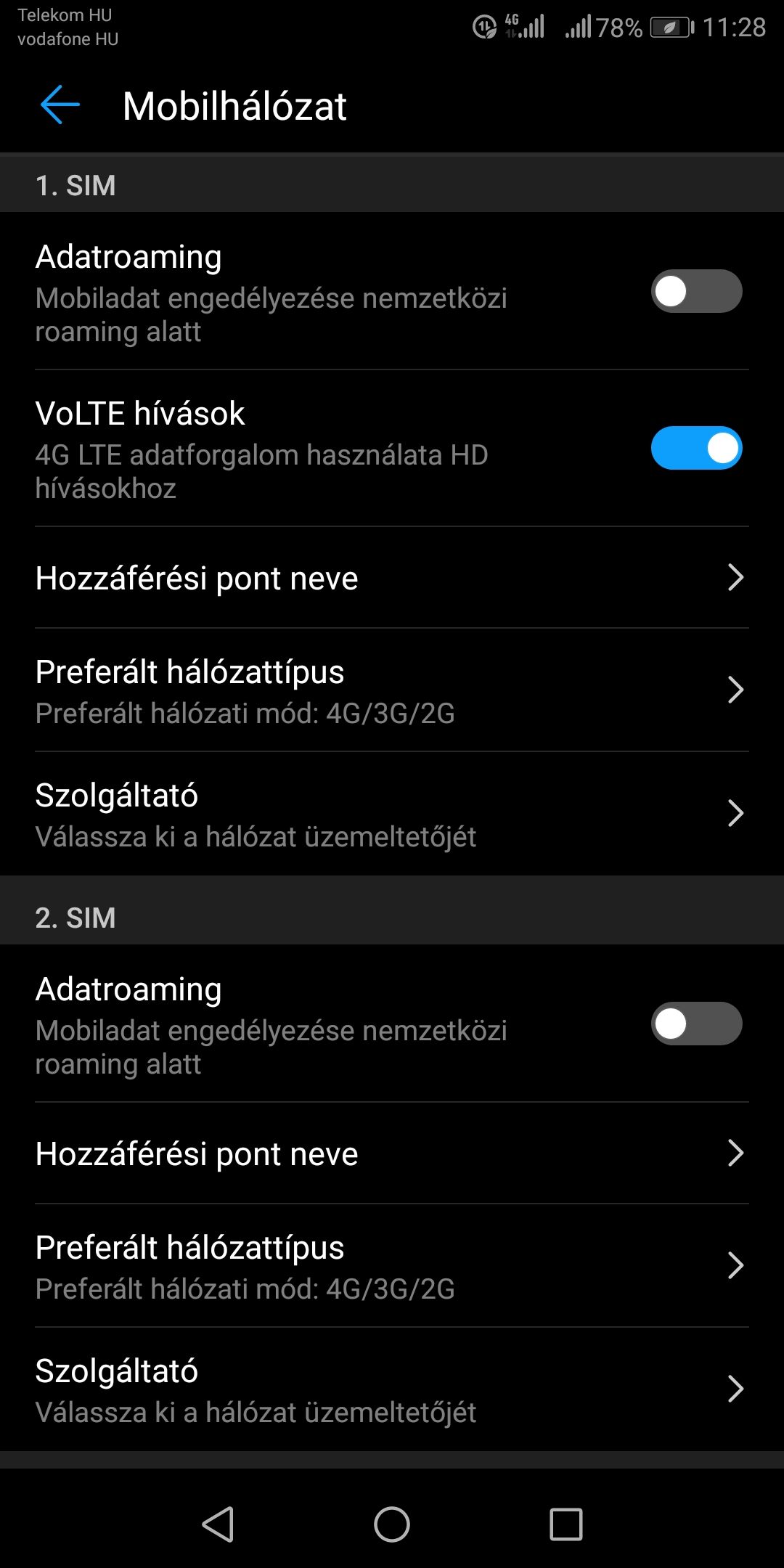
Task: Open Preferált hálózattípus for 1. SIM
Action: point(392,690)
